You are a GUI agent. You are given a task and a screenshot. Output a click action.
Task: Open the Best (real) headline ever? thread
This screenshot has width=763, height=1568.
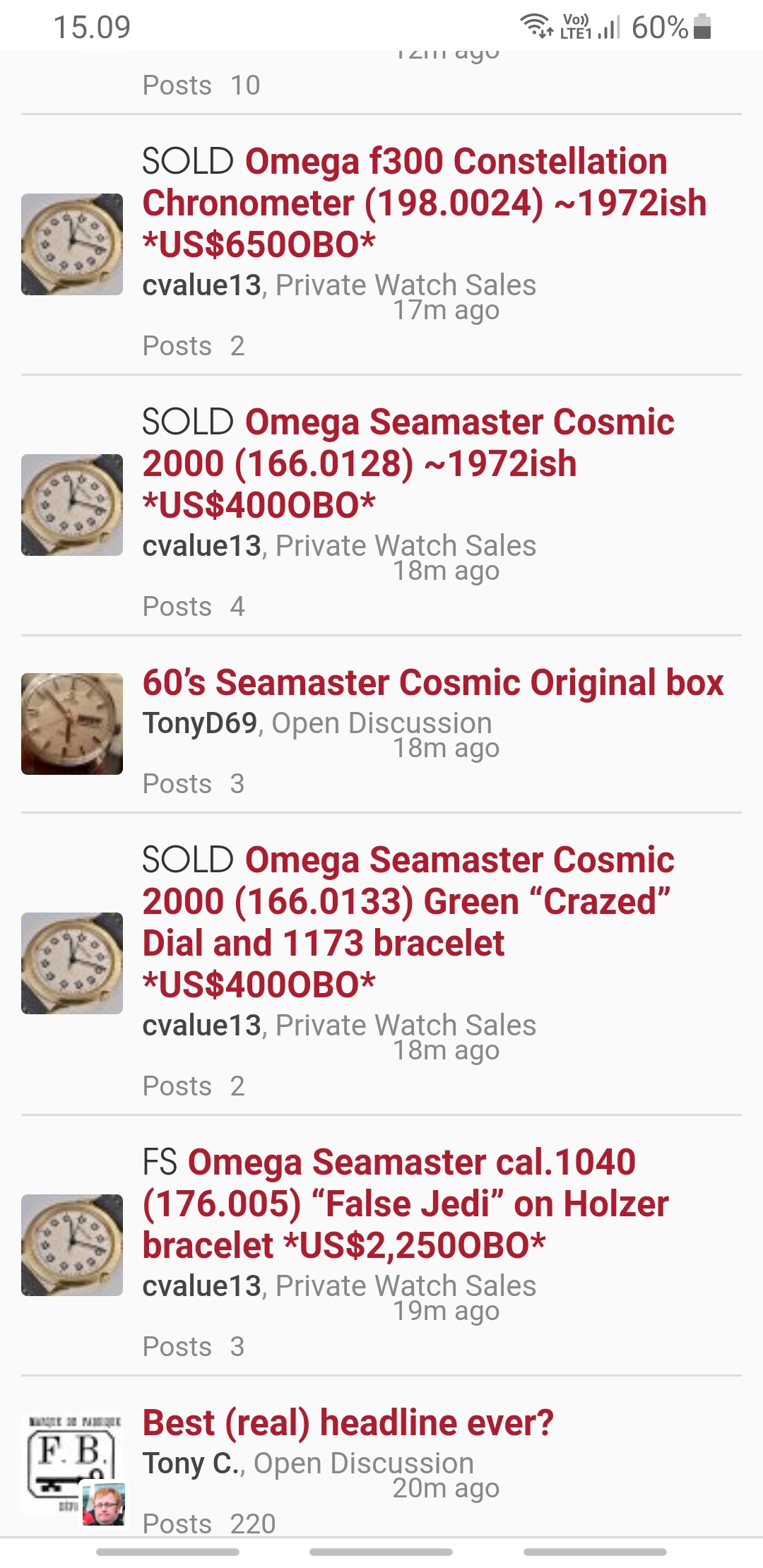pyautogui.click(x=348, y=1423)
